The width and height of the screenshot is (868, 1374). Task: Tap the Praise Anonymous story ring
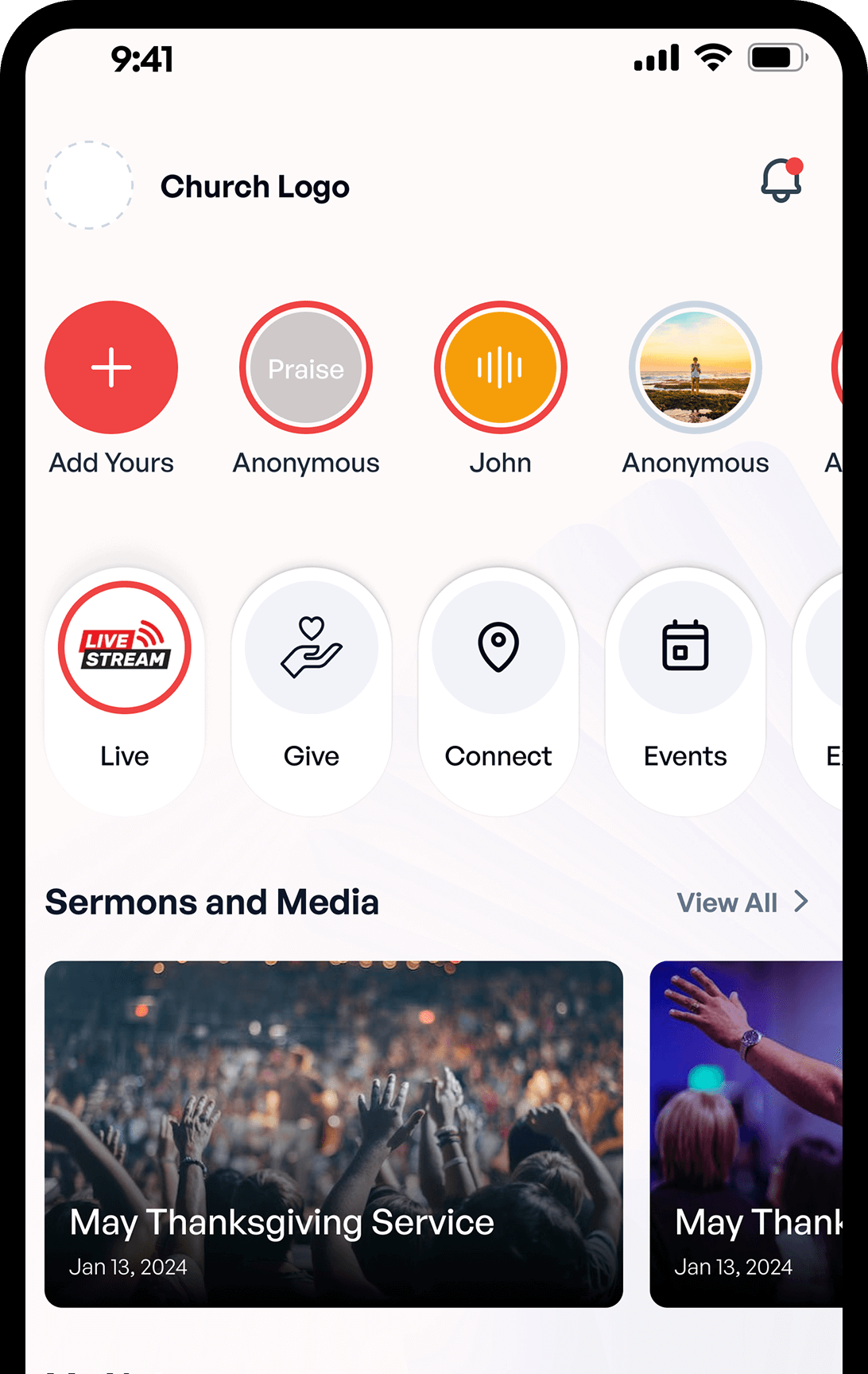point(305,367)
